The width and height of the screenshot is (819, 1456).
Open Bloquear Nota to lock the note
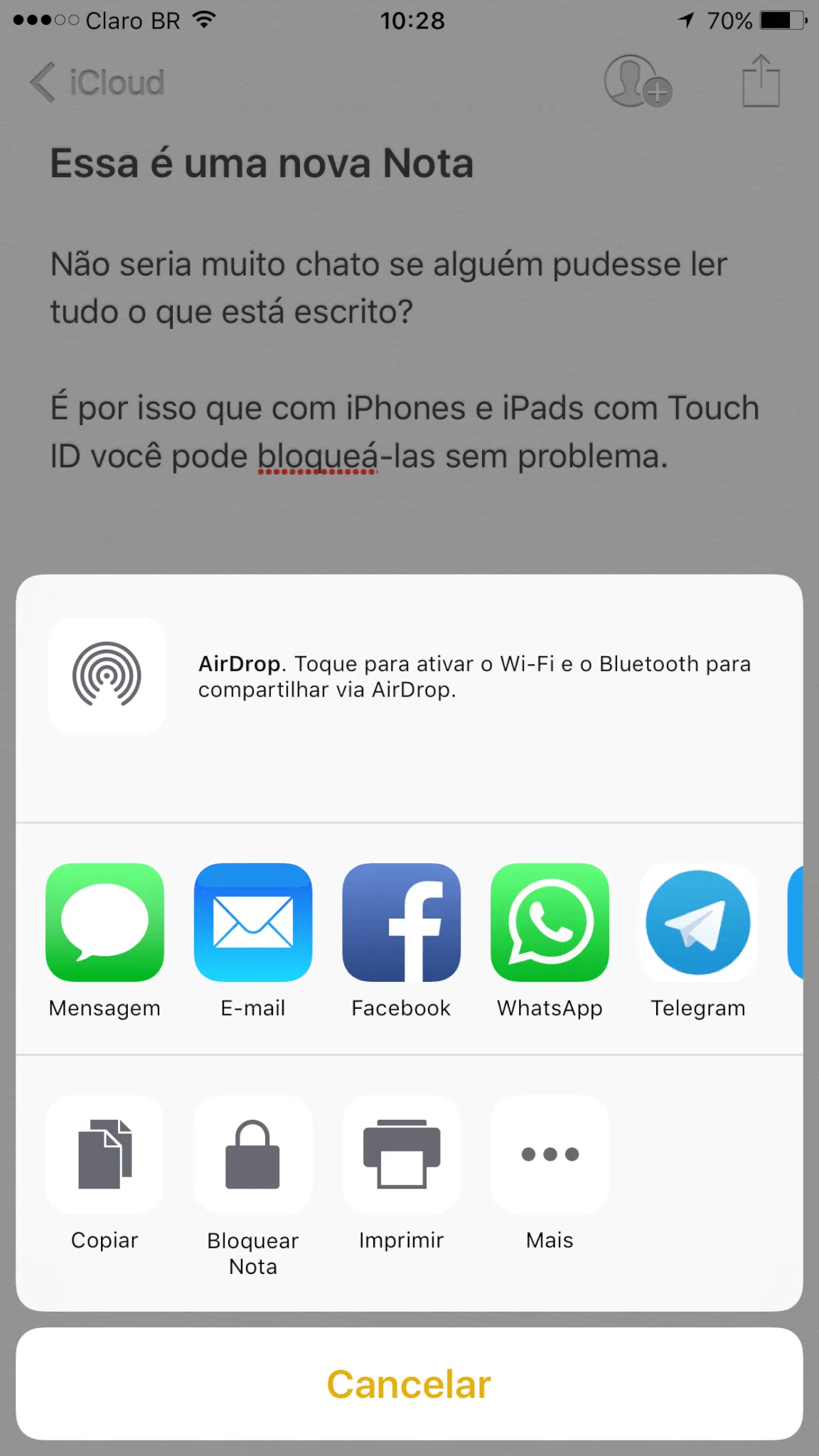click(253, 1155)
